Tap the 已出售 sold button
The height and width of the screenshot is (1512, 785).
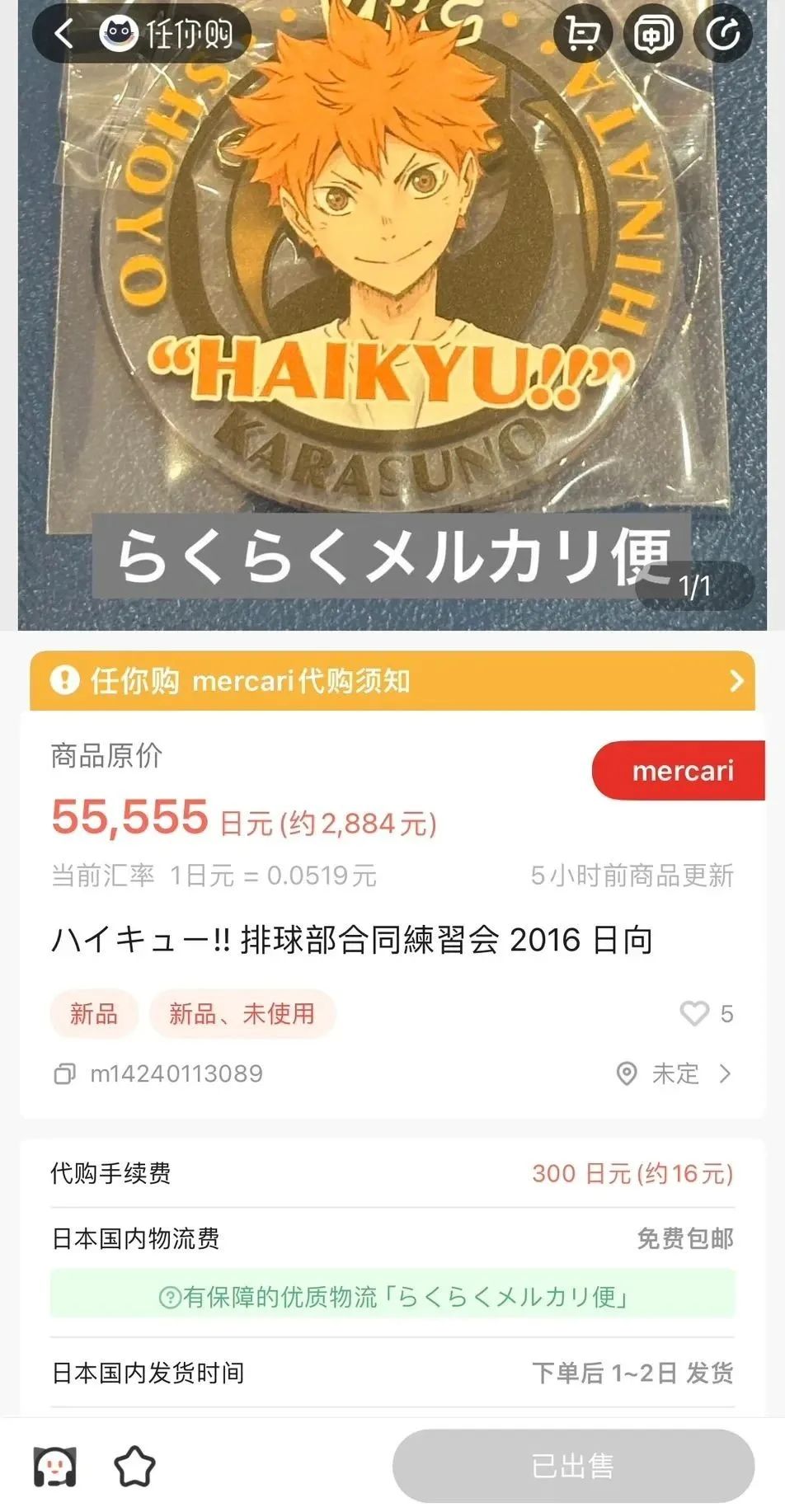(573, 1467)
